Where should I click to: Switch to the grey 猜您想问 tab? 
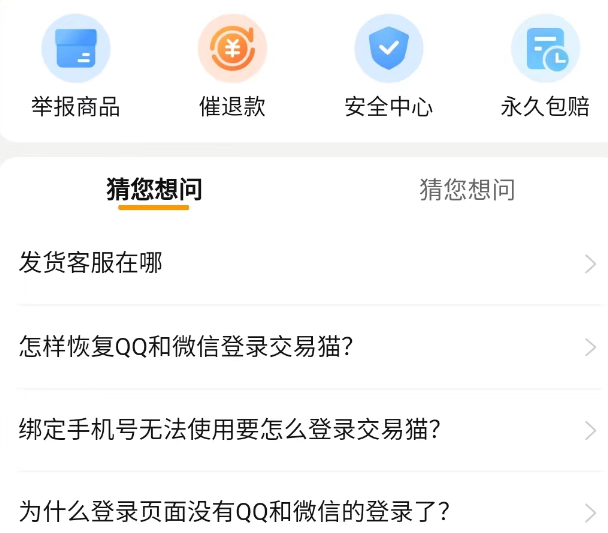coord(467,189)
